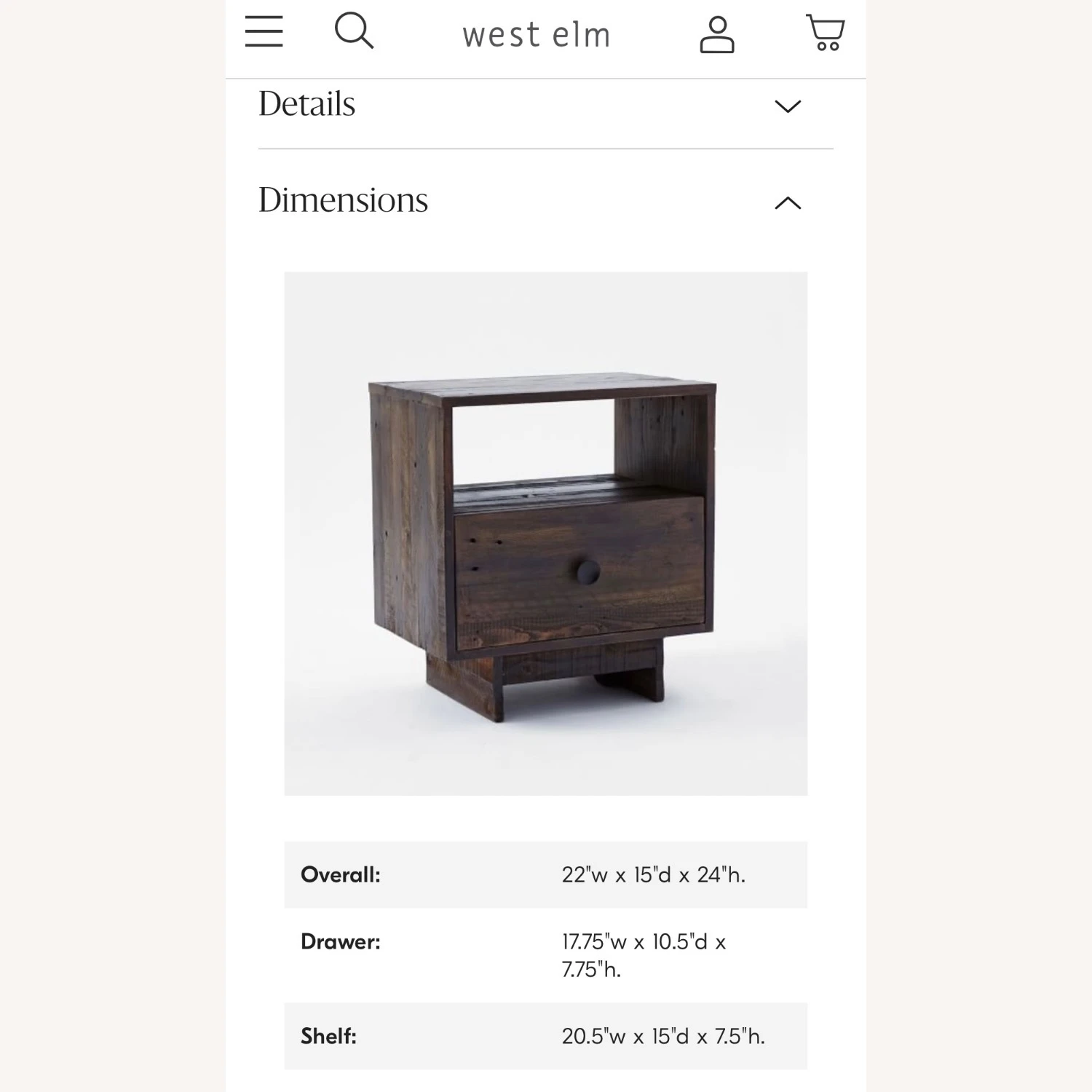Open the shopping cart
1092x1092 pixels.
click(x=826, y=33)
